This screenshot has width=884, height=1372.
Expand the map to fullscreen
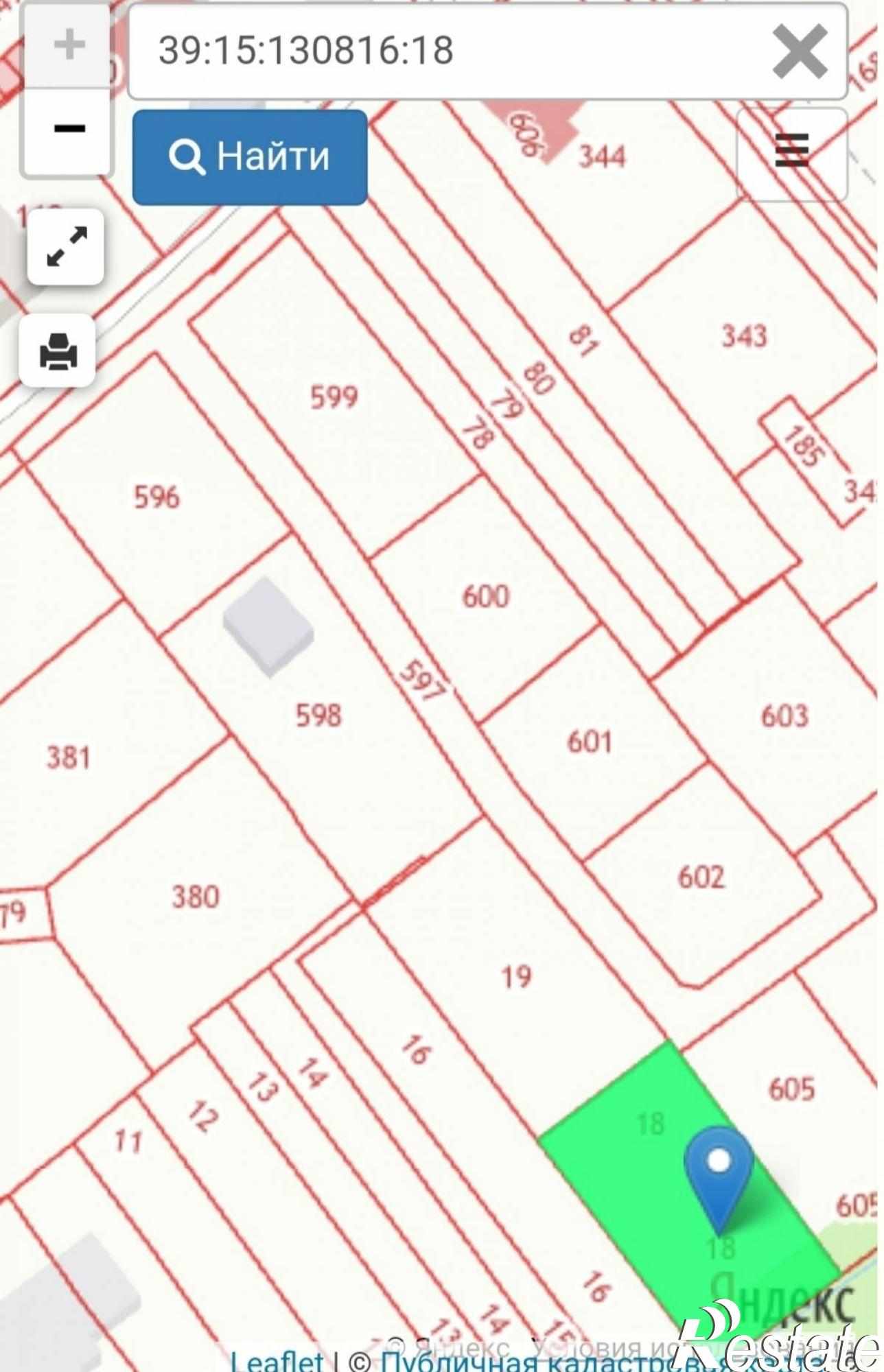[66, 247]
